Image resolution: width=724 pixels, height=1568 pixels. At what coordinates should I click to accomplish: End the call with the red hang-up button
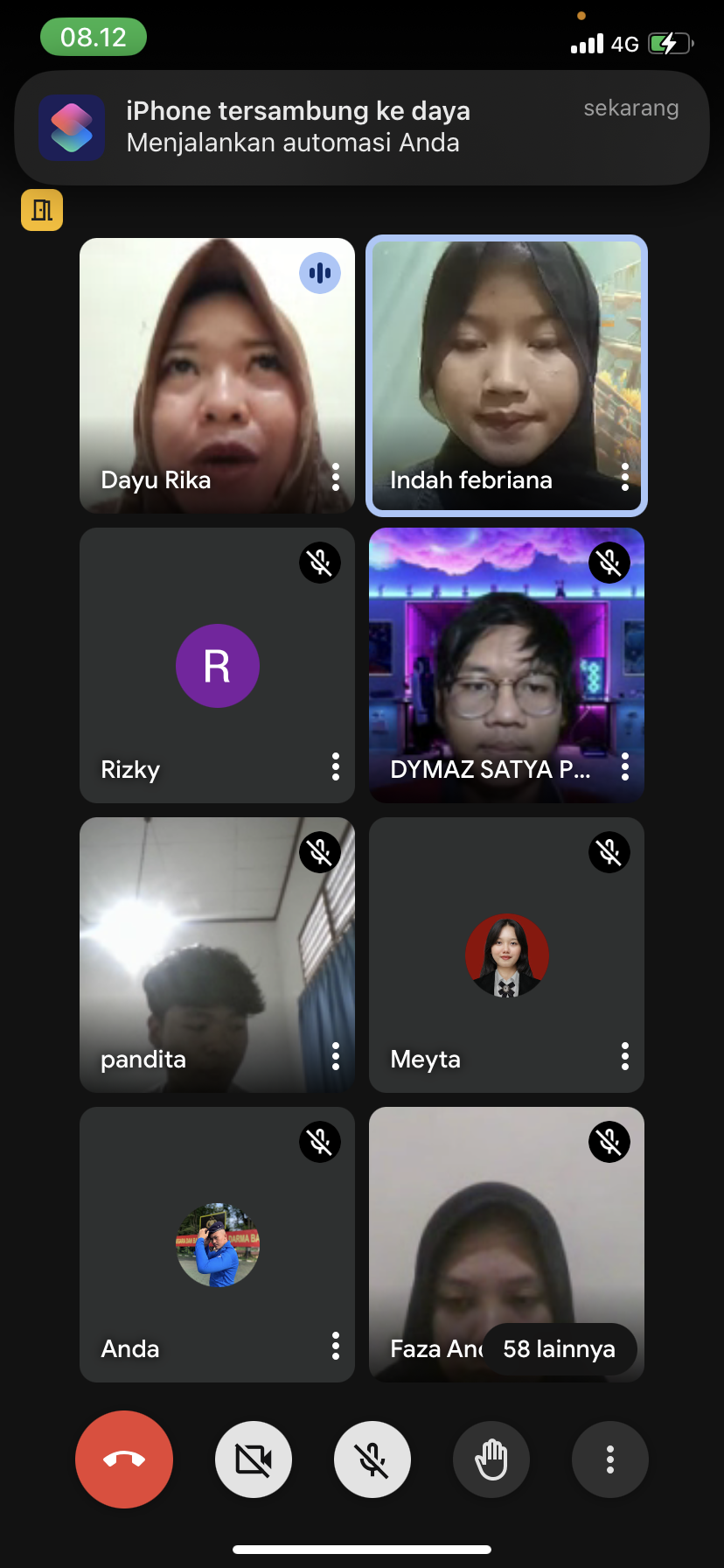point(124,1459)
